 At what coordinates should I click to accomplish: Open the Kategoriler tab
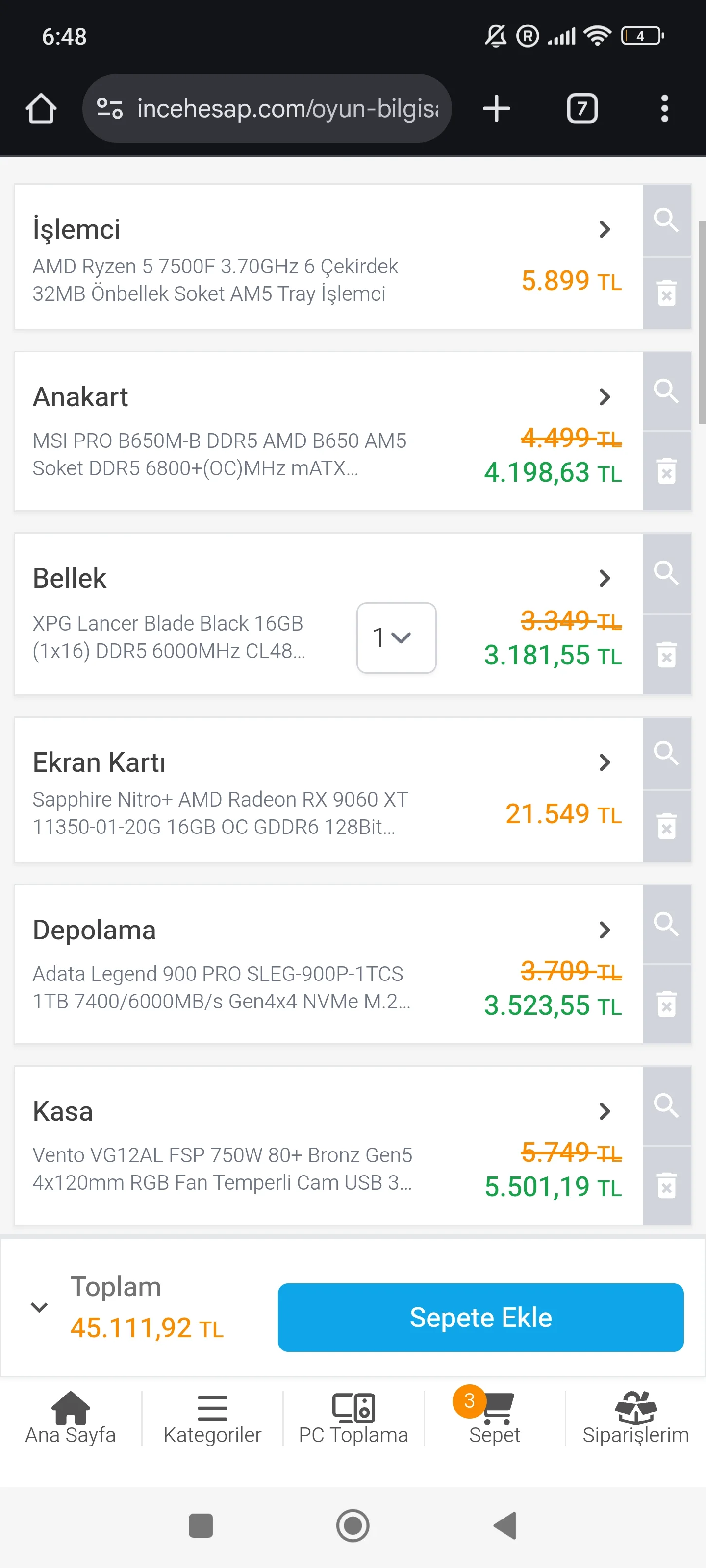(212, 1418)
